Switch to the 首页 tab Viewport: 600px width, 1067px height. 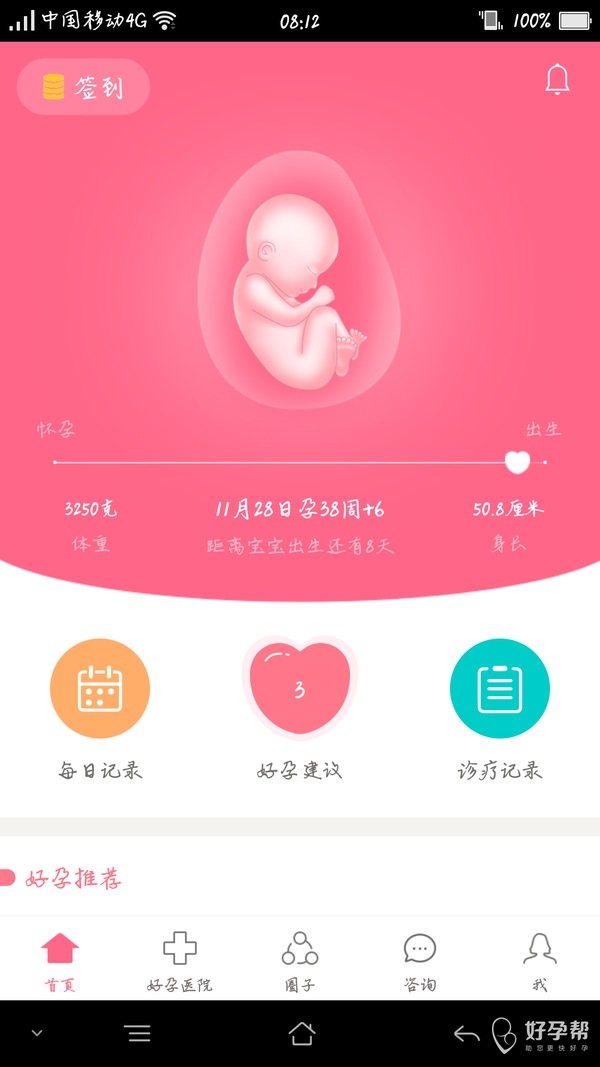[x=60, y=960]
